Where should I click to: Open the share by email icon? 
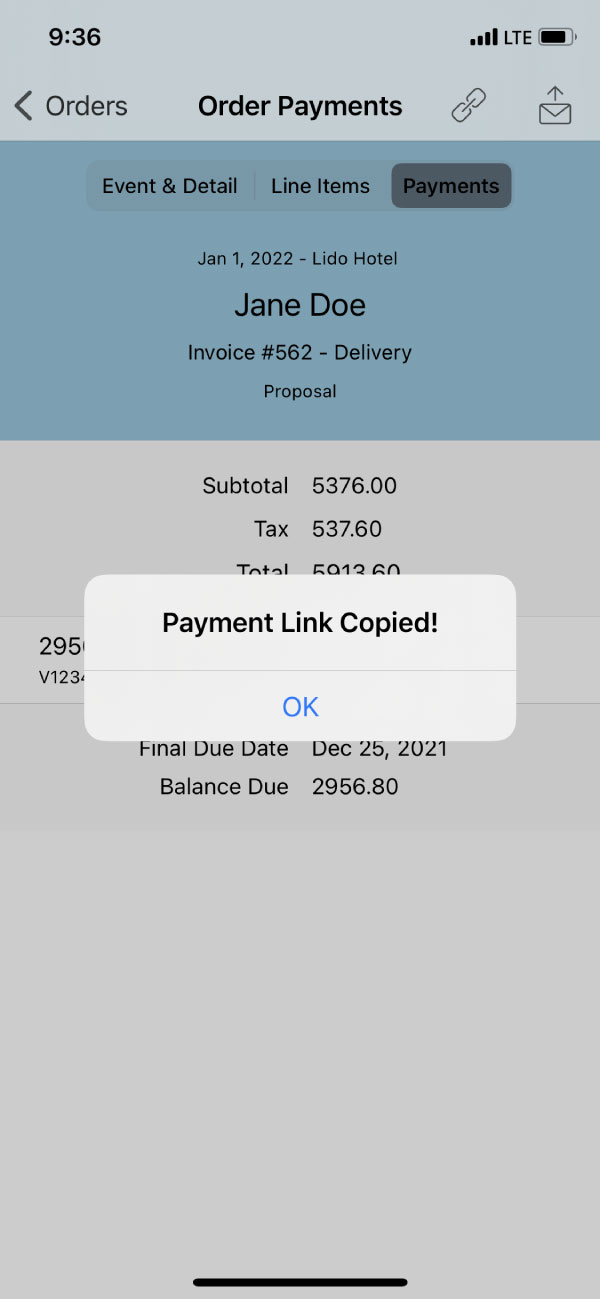(555, 105)
